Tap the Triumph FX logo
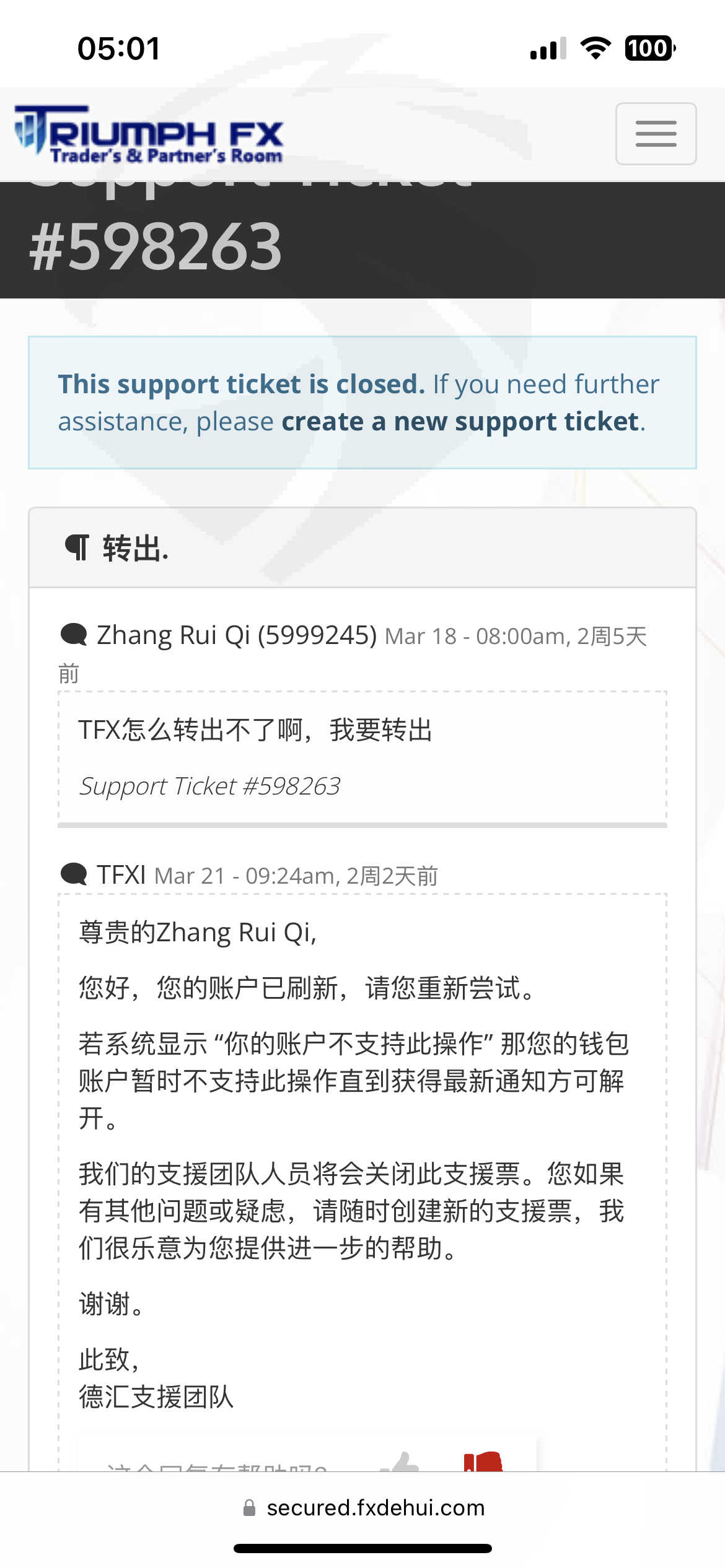Viewport: 725px width, 1568px height. tap(149, 134)
